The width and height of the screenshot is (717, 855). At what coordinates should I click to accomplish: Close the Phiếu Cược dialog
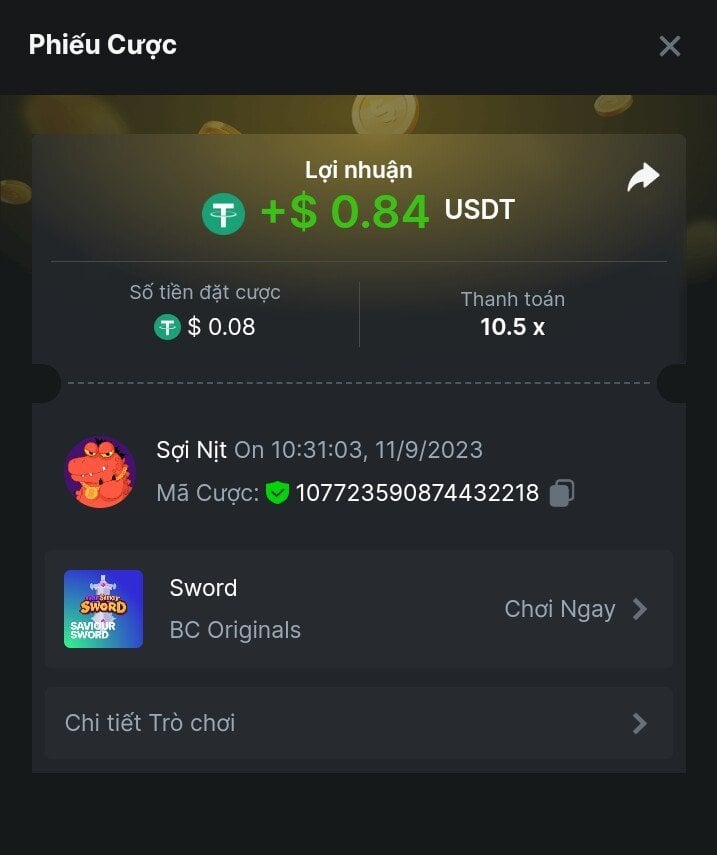coord(669,46)
